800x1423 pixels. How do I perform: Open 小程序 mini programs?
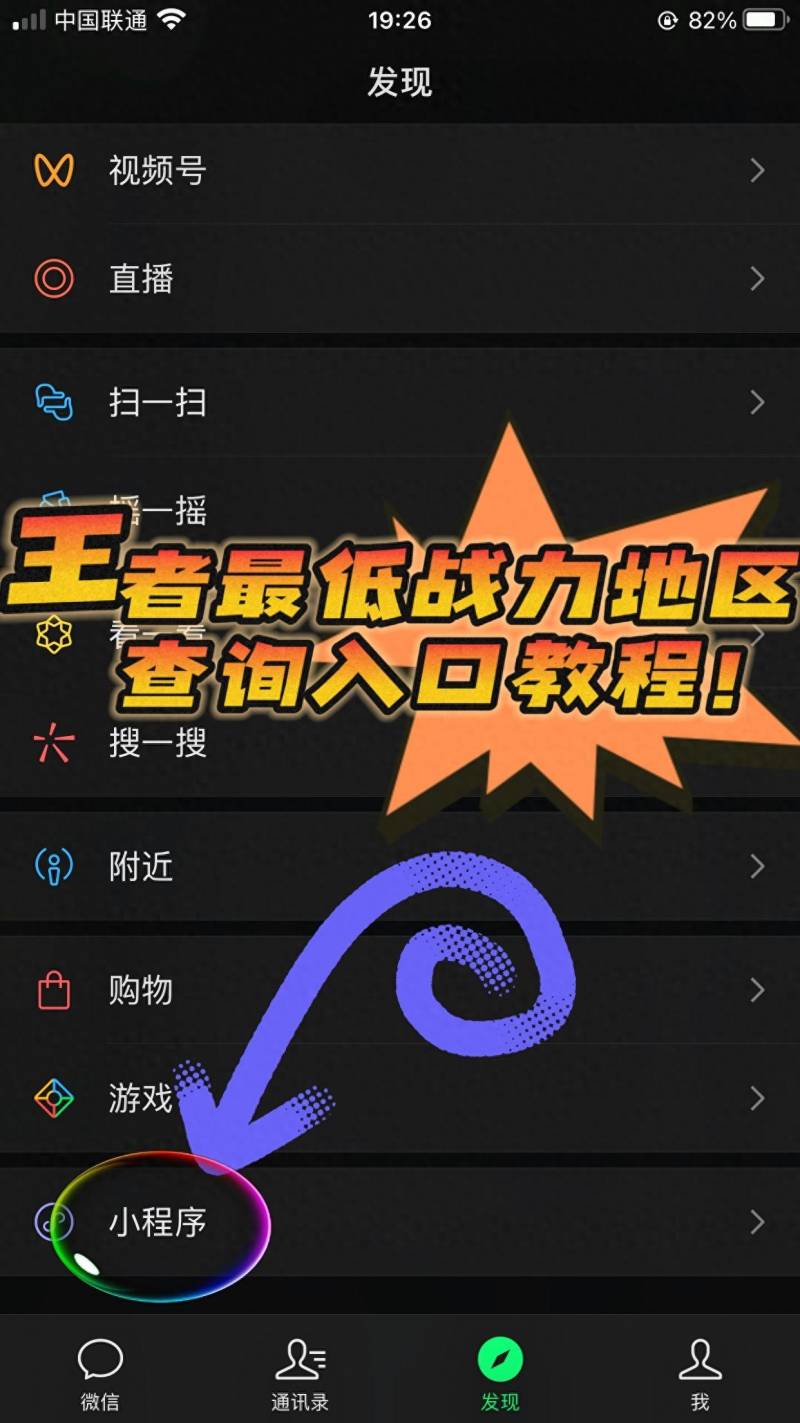pos(400,1222)
